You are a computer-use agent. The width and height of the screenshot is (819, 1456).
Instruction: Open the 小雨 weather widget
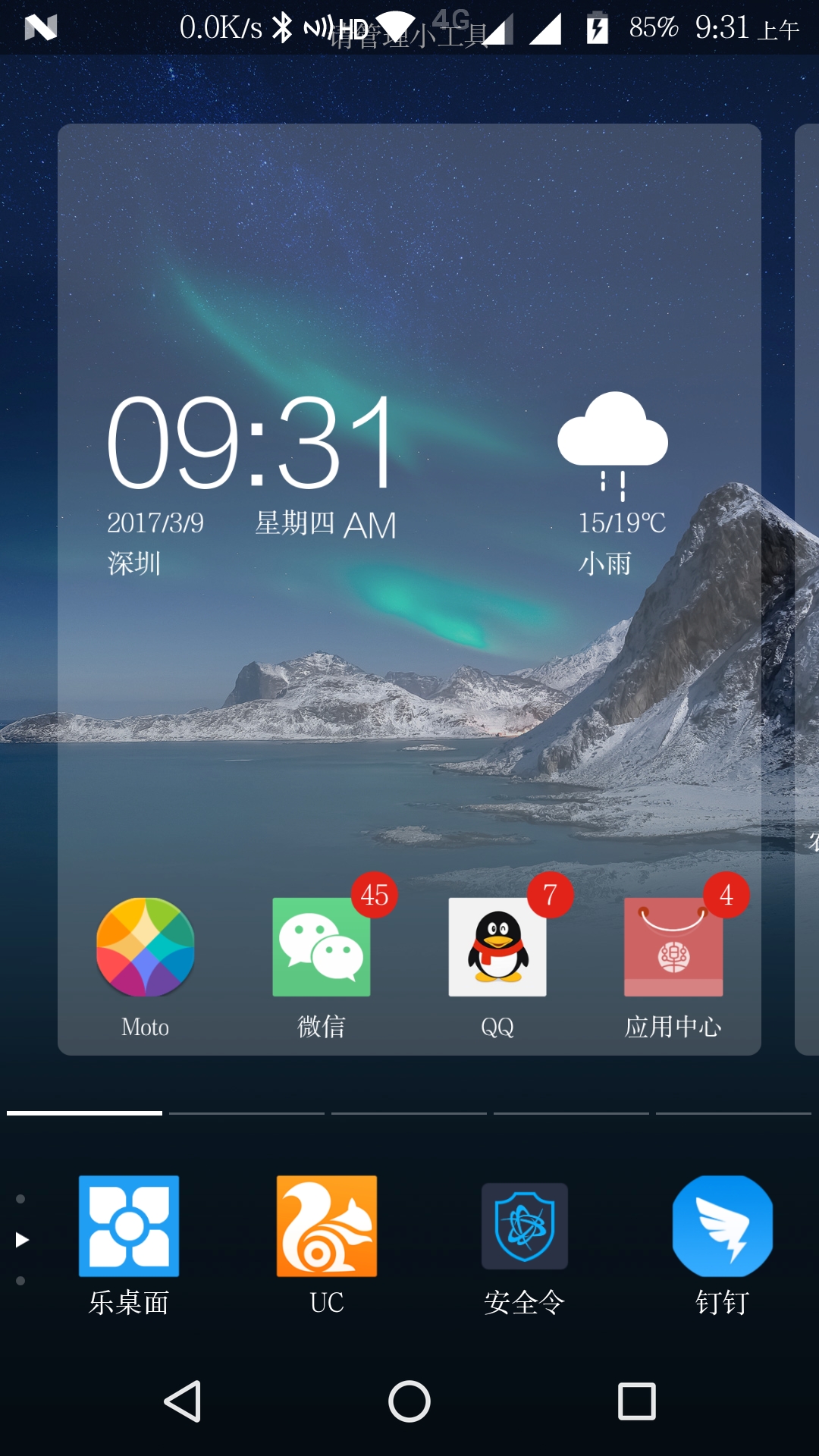click(x=613, y=485)
